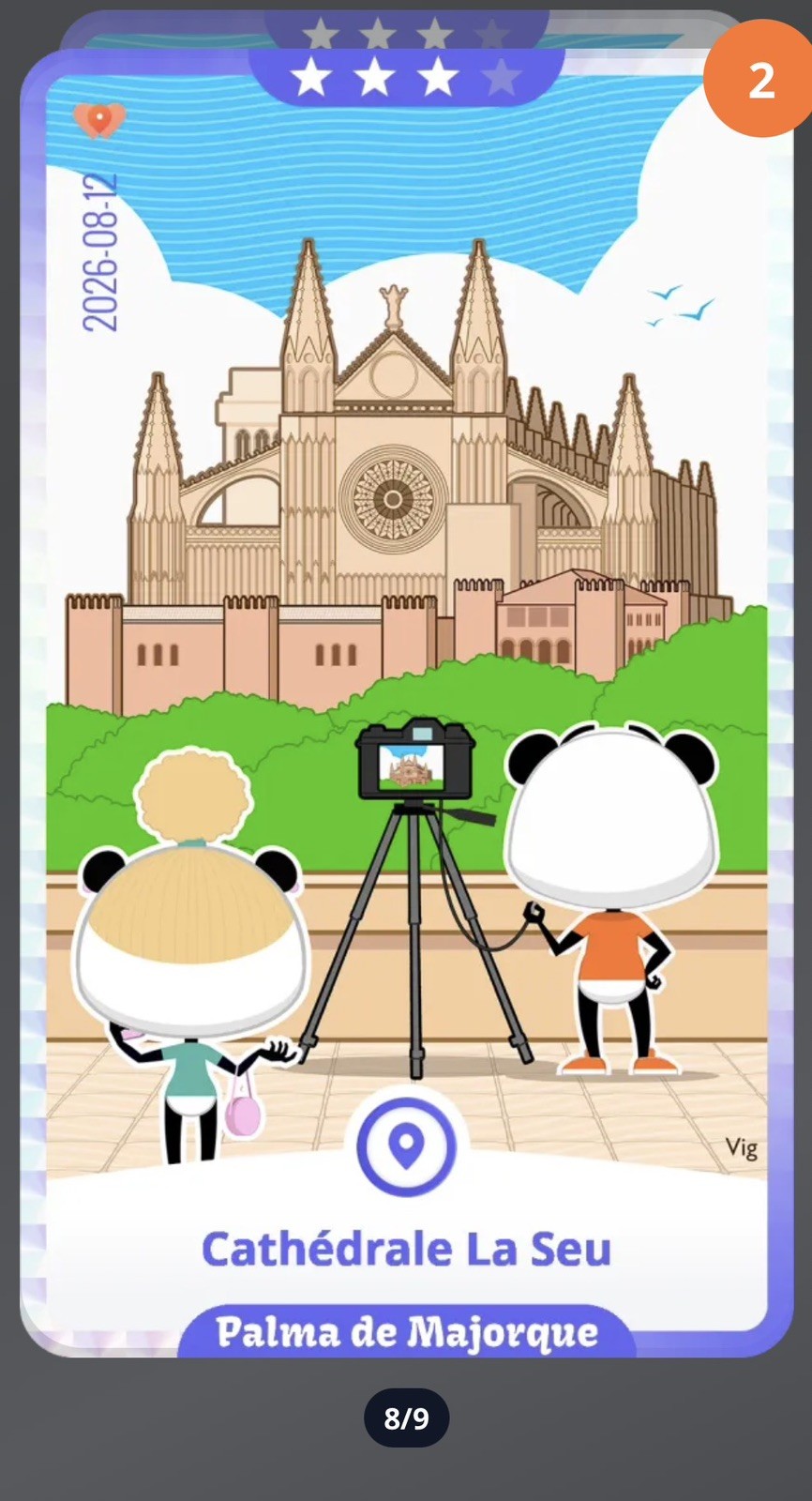This screenshot has height=1501, width=812.
Task: Open the Cathédrale La Seu card
Action: [406, 702]
